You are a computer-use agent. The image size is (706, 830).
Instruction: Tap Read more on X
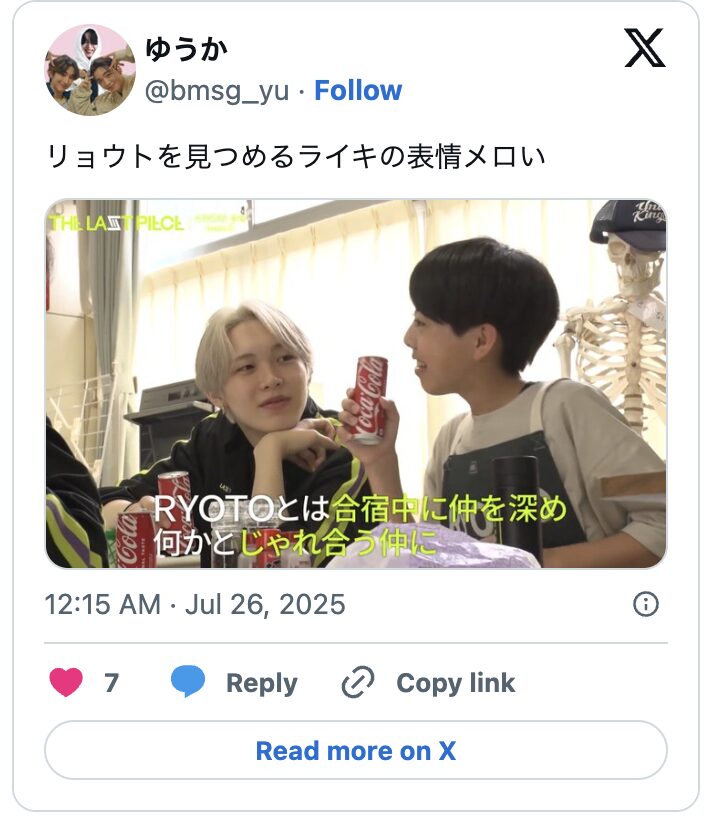coord(355,751)
